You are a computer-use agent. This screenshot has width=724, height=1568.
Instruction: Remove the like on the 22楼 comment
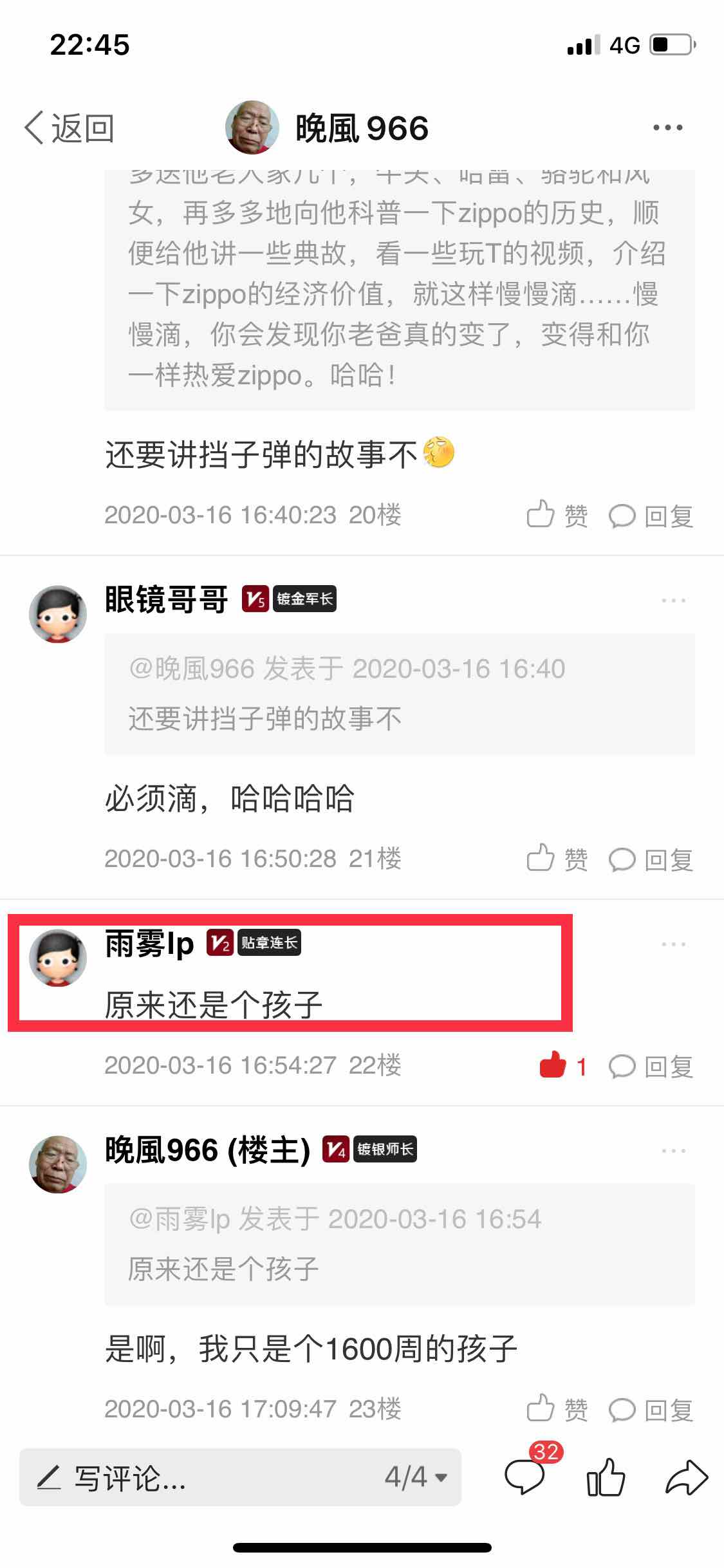coord(562,1066)
